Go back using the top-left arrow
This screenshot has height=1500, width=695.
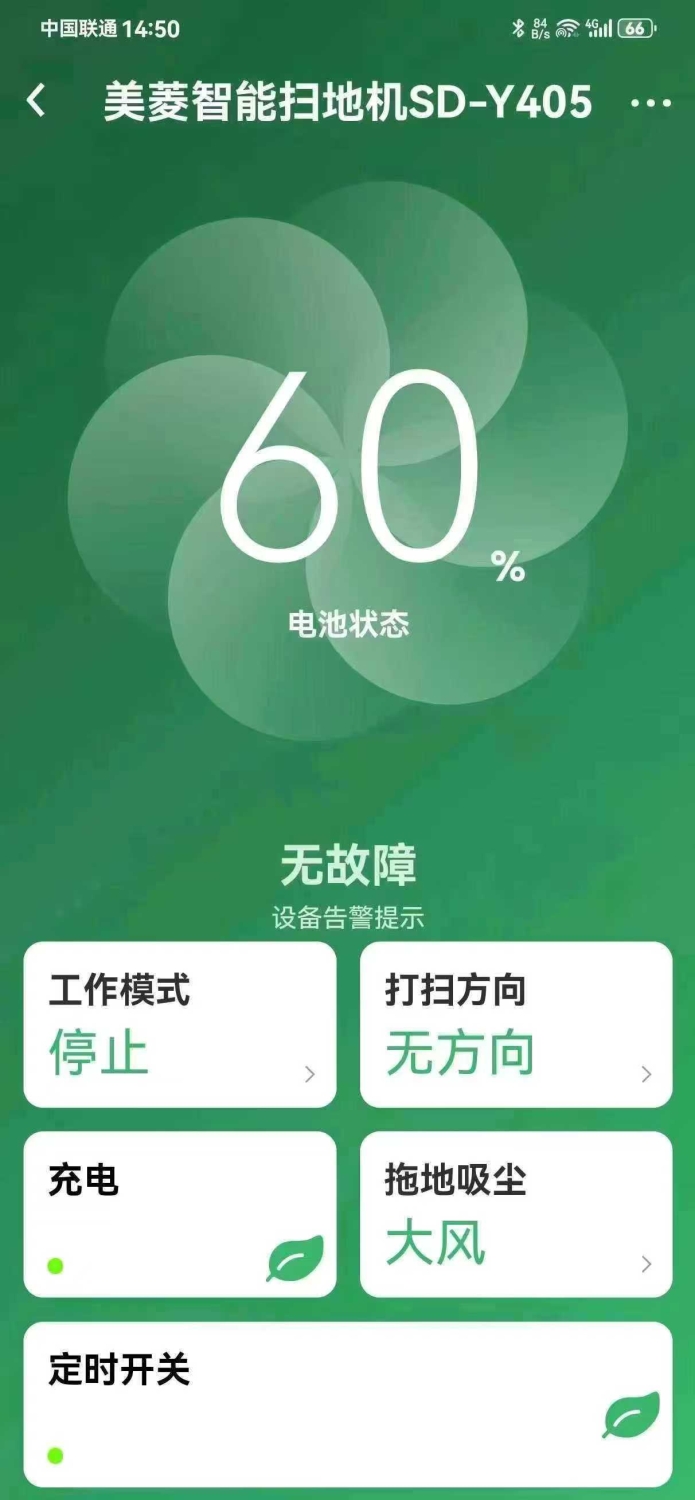pos(37,101)
